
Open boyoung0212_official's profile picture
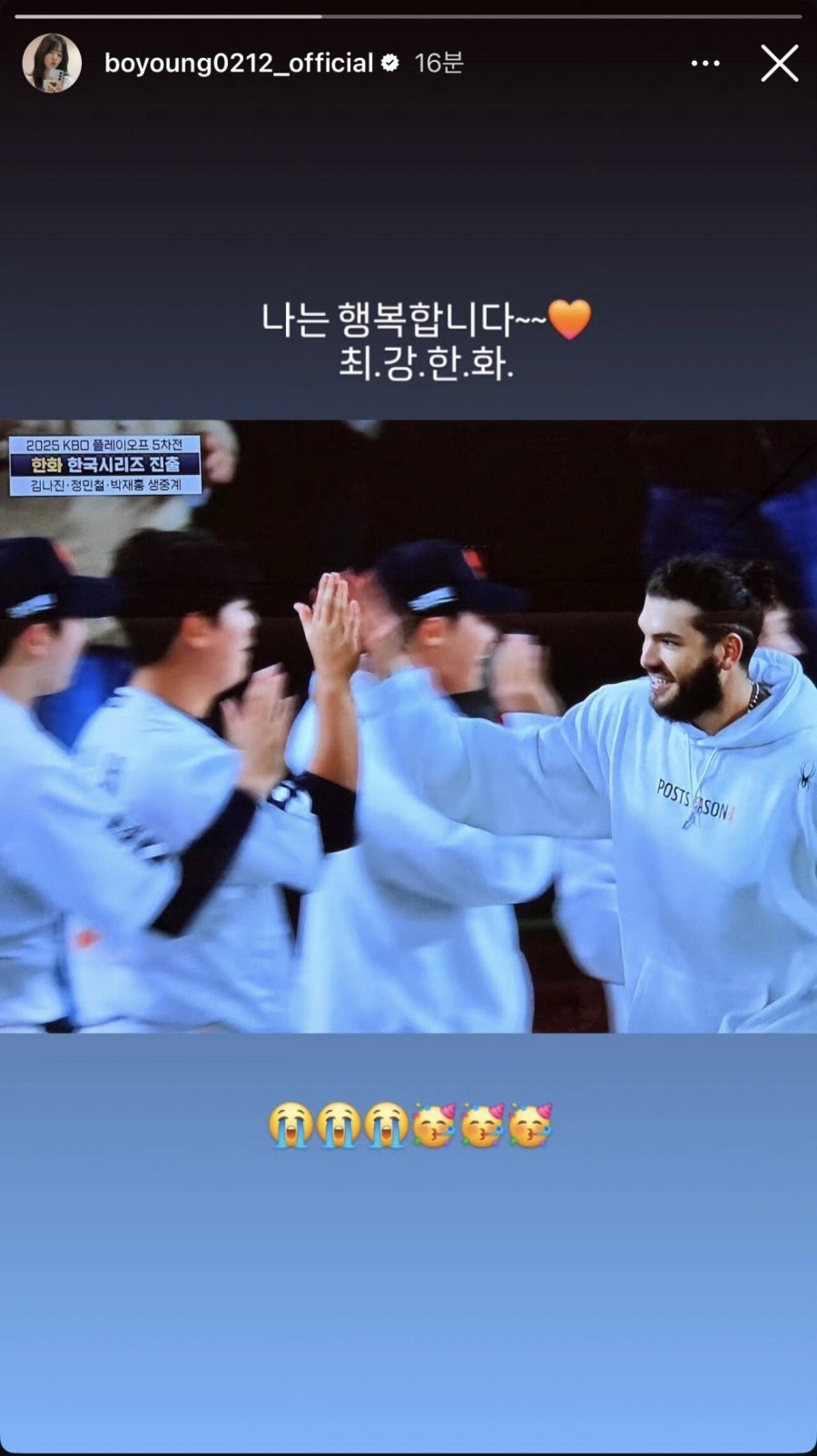point(52,64)
